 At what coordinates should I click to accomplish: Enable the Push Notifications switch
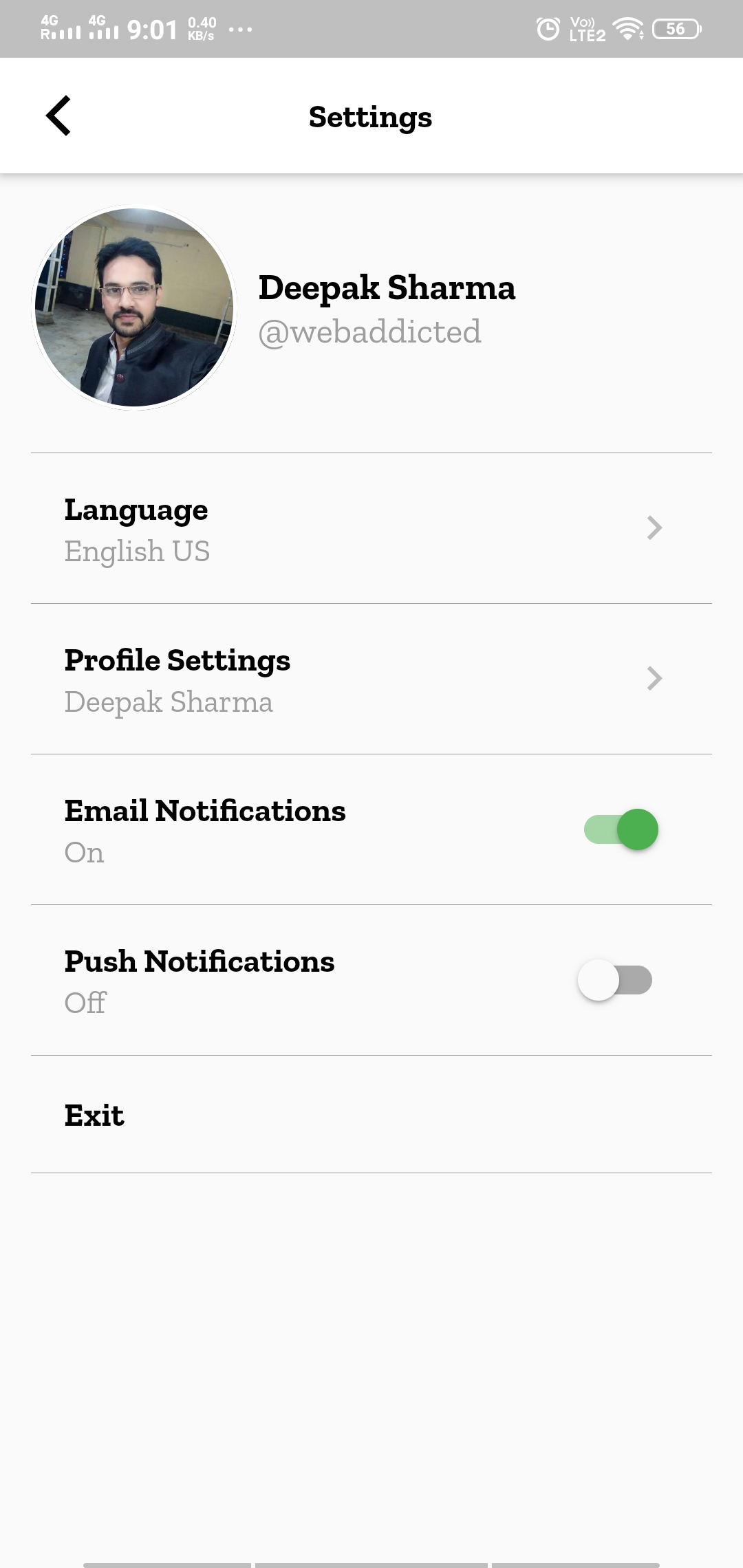pyautogui.click(x=615, y=980)
